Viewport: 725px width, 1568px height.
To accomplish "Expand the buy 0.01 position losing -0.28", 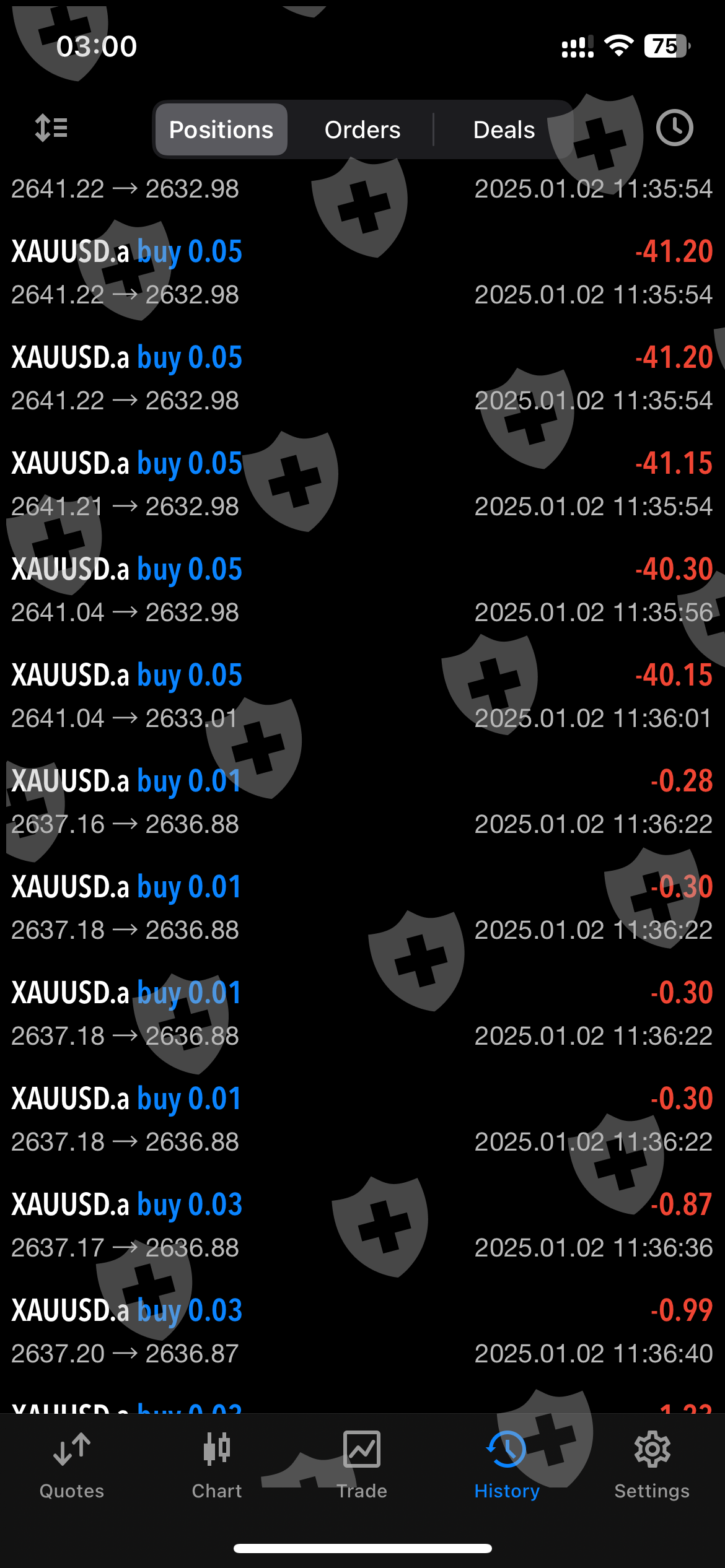I will [362, 802].
